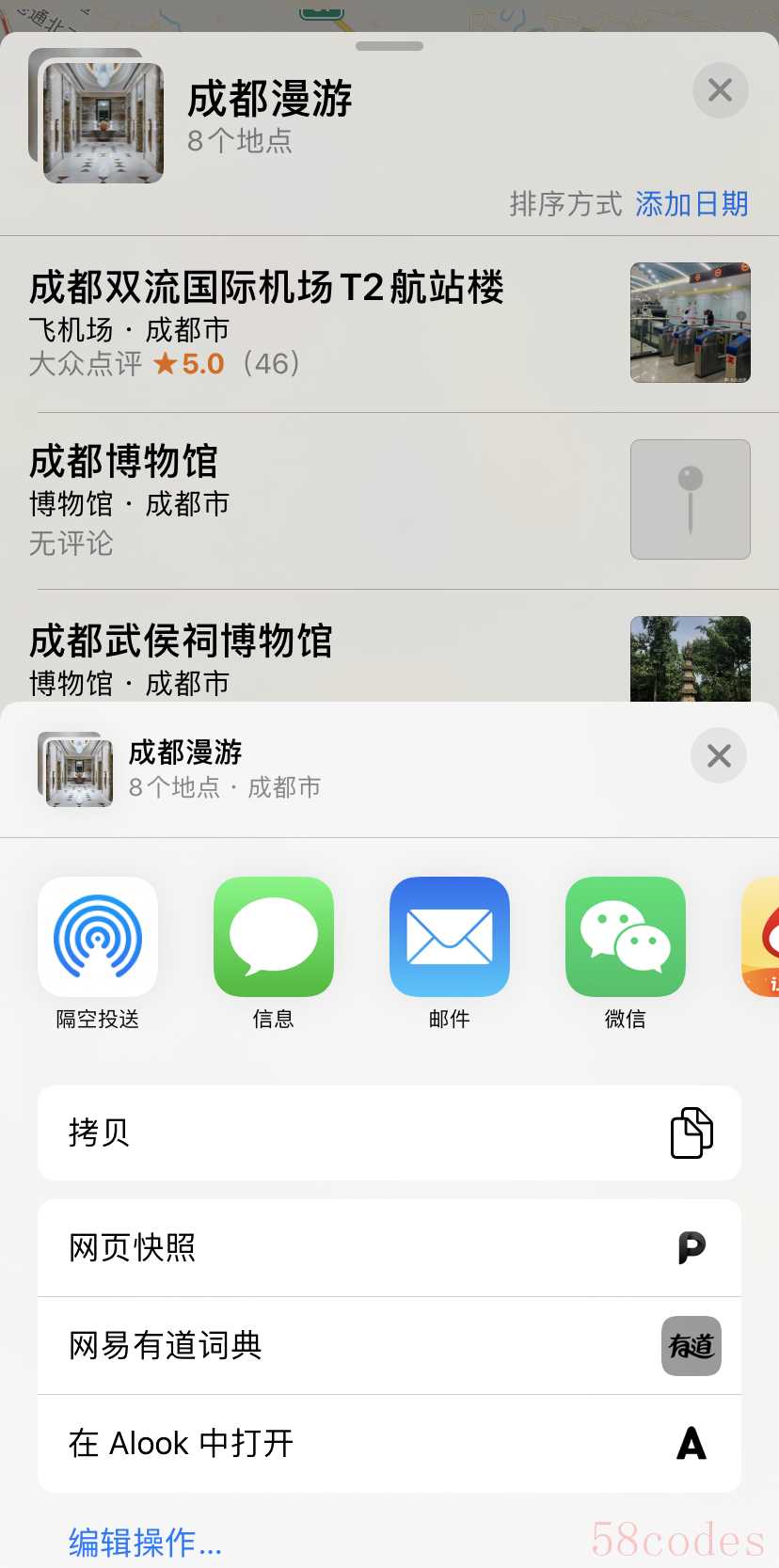Open with 网易有道词典

pyautogui.click(x=389, y=1346)
